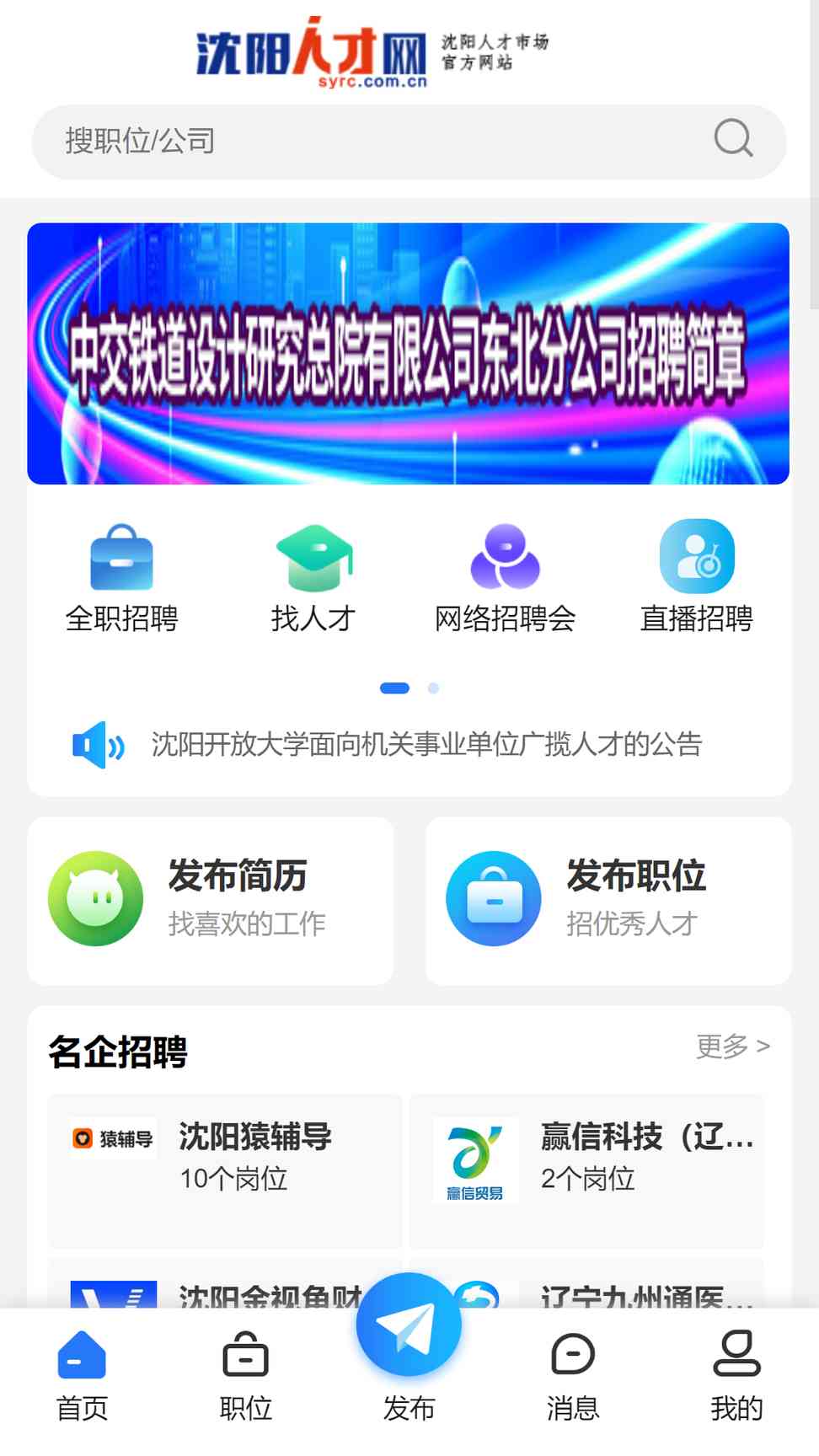Viewport: 819px width, 1456px height.
Task: Open the 中交铁道设计研究总院 recruitment banner
Action: point(409,354)
